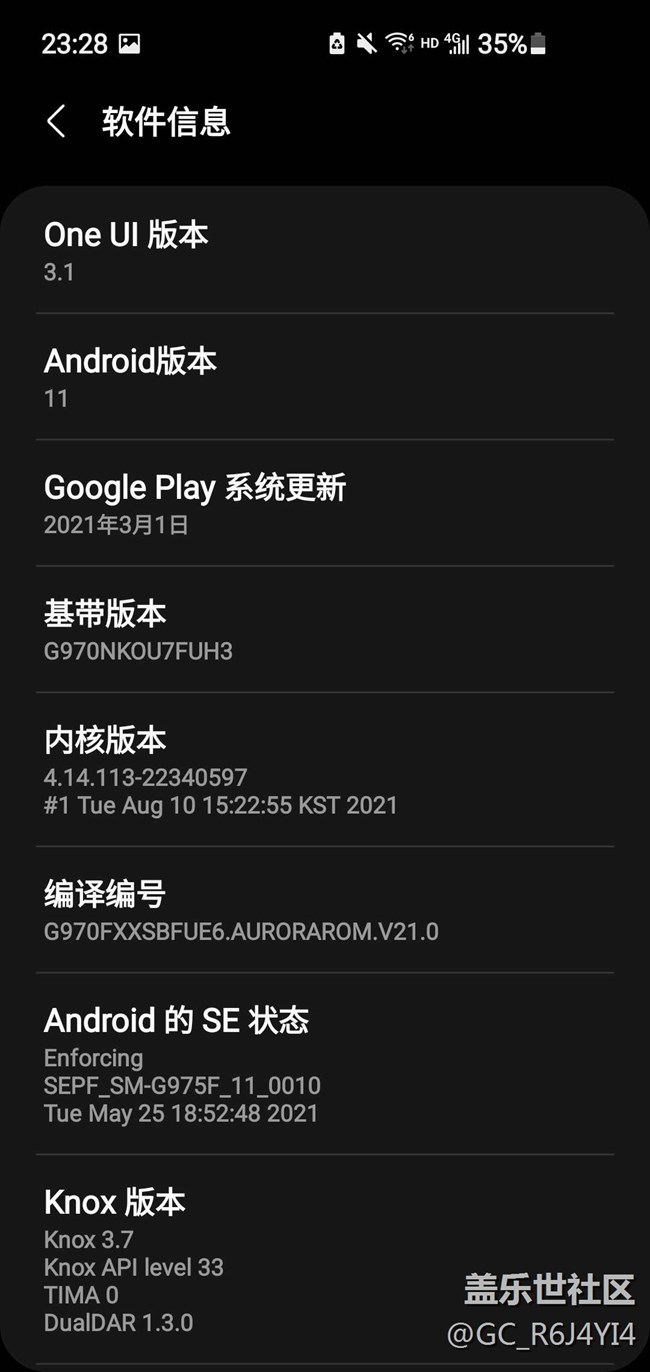Open the Google Play 系统更新 row
Viewport: 650px width, 1372px height.
point(324,503)
